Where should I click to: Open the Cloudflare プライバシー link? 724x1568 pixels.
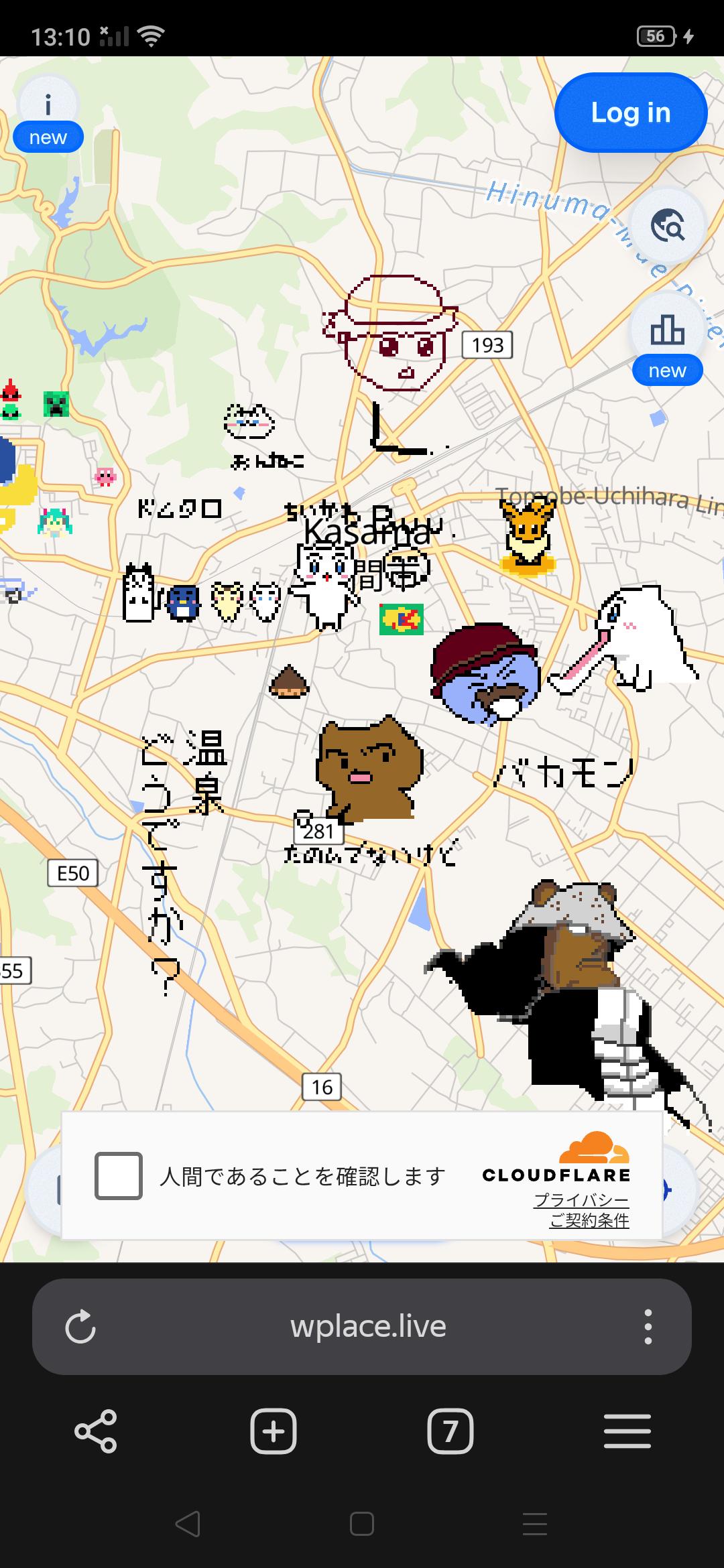coord(581,1199)
